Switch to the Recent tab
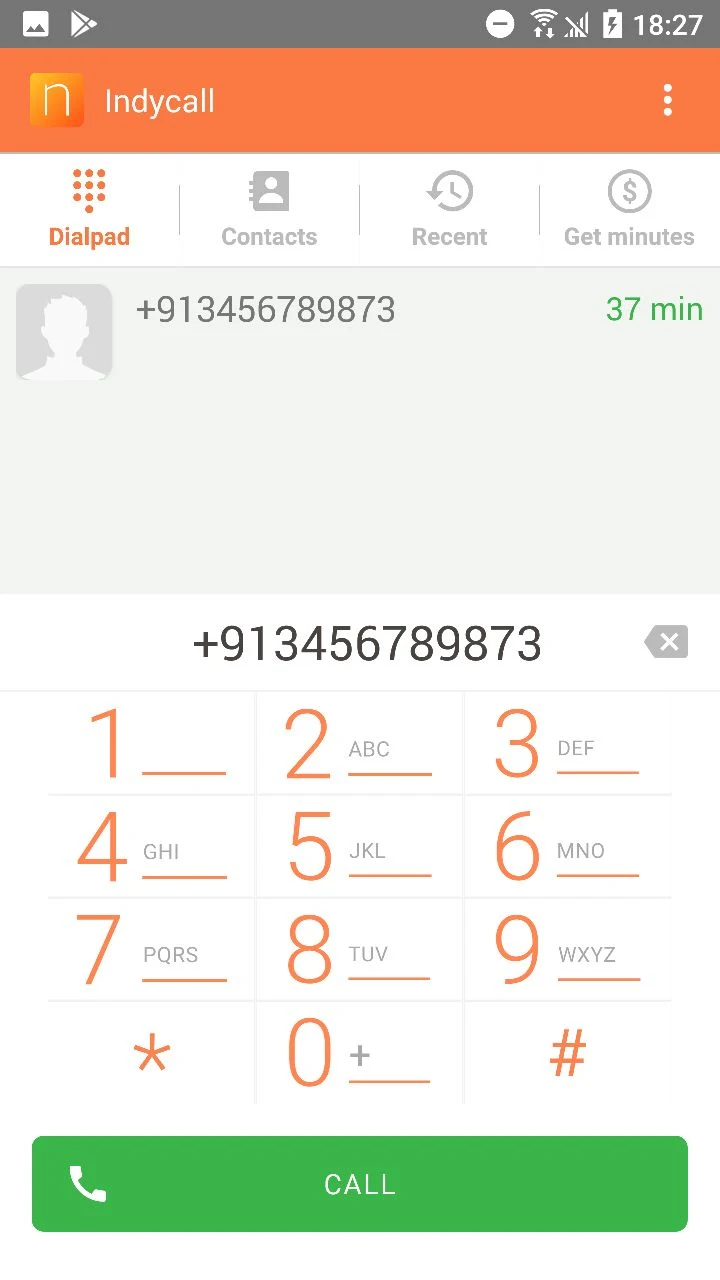The height and width of the screenshot is (1280, 720). (449, 210)
